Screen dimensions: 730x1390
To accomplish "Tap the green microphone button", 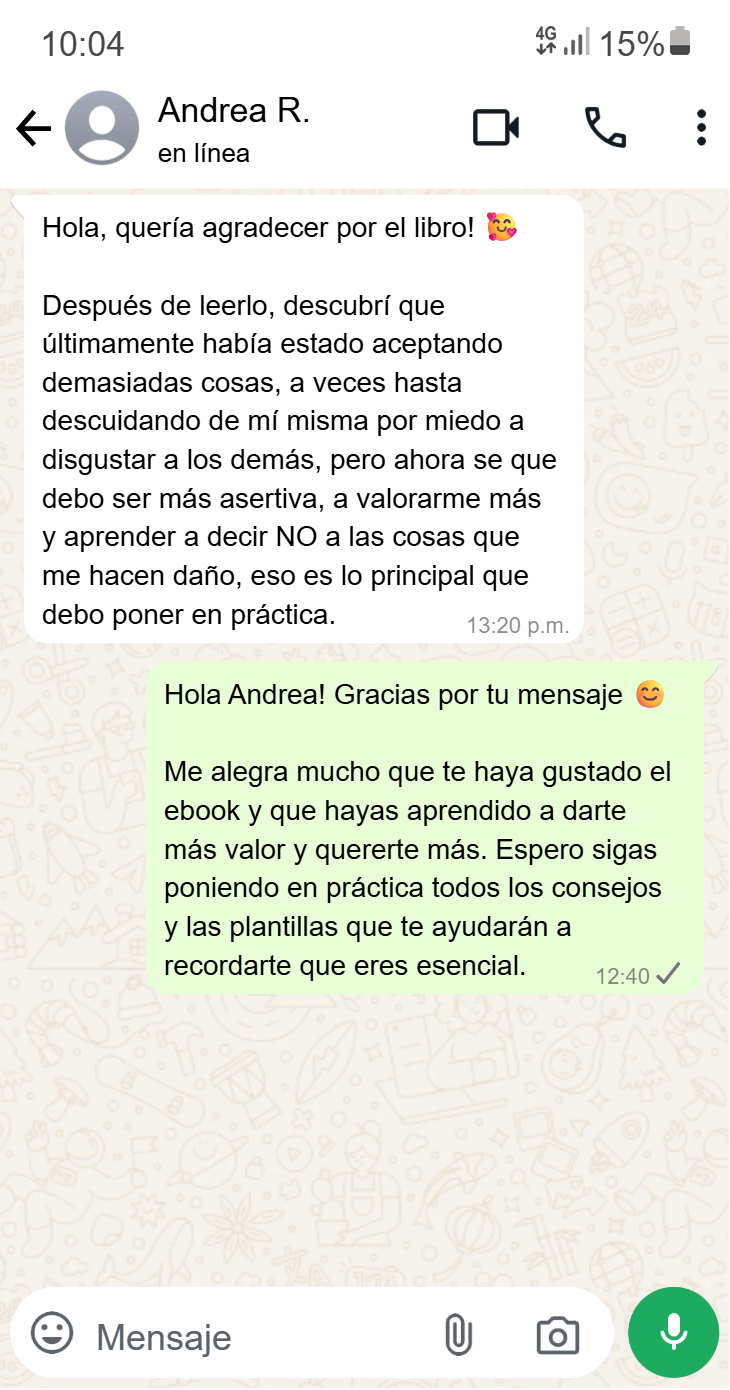I will [x=673, y=1333].
